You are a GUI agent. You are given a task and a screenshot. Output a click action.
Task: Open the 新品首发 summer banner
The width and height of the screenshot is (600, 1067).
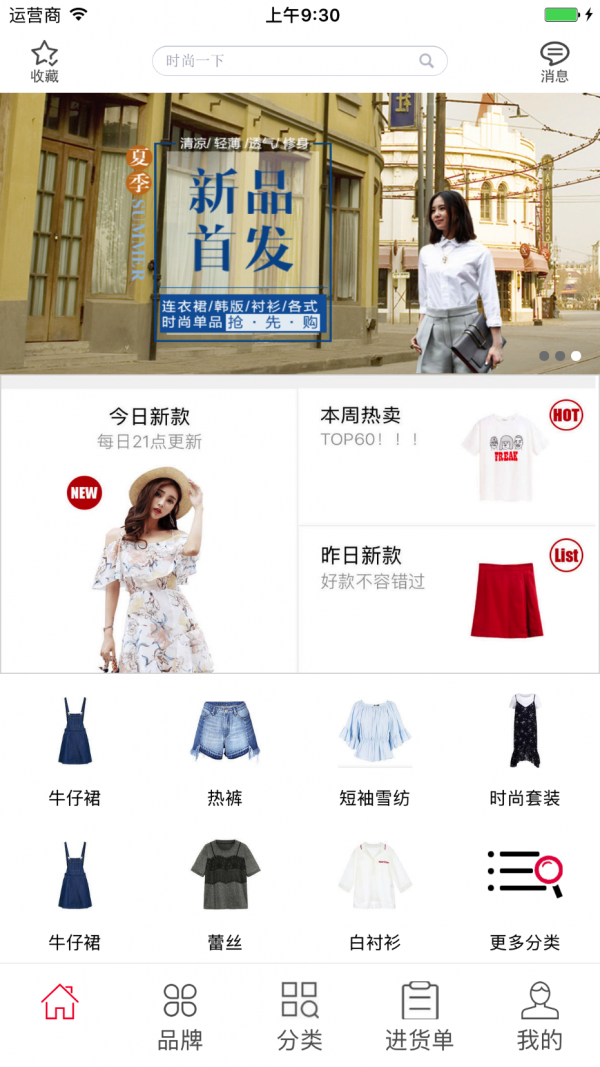pos(300,232)
